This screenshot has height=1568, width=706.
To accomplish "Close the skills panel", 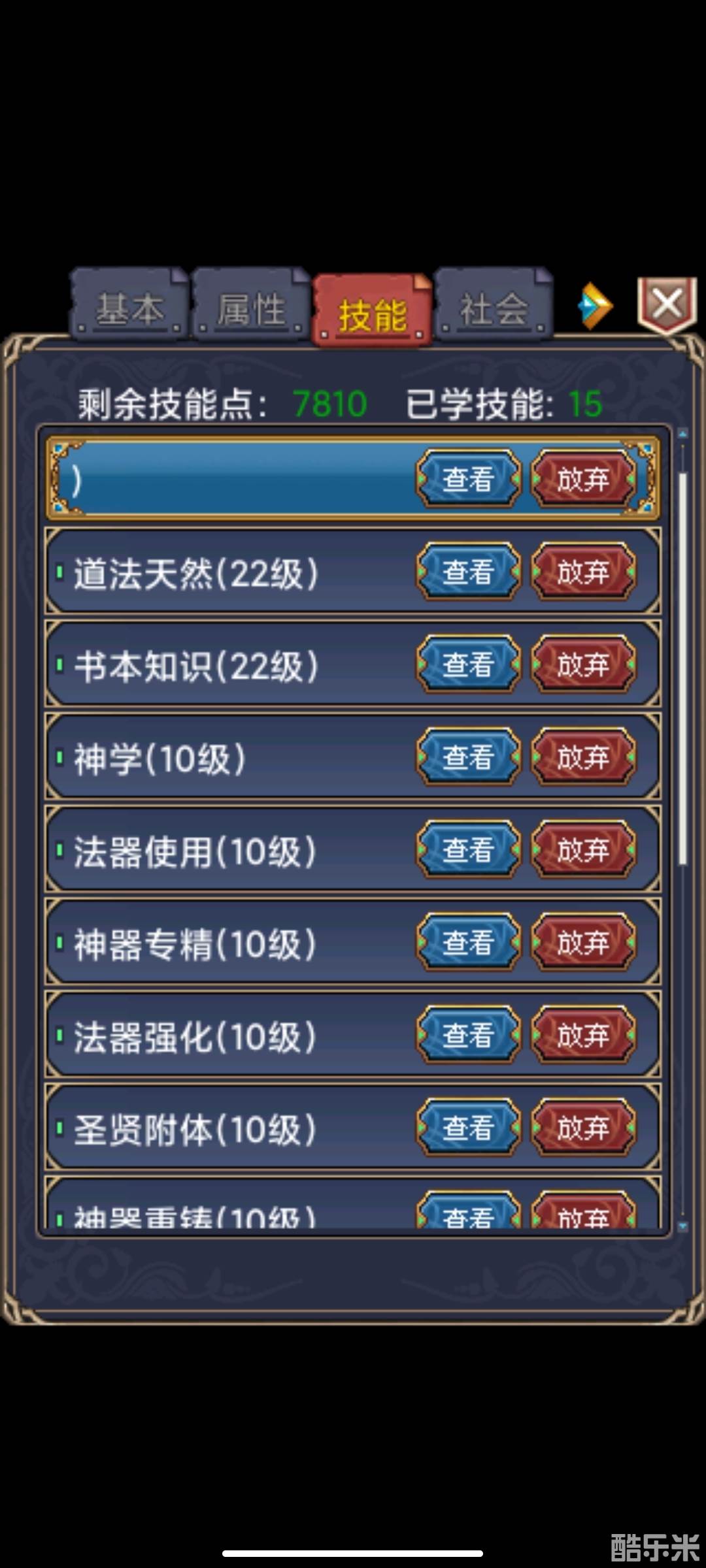I will pyautogui.click(x=667, y=304).
